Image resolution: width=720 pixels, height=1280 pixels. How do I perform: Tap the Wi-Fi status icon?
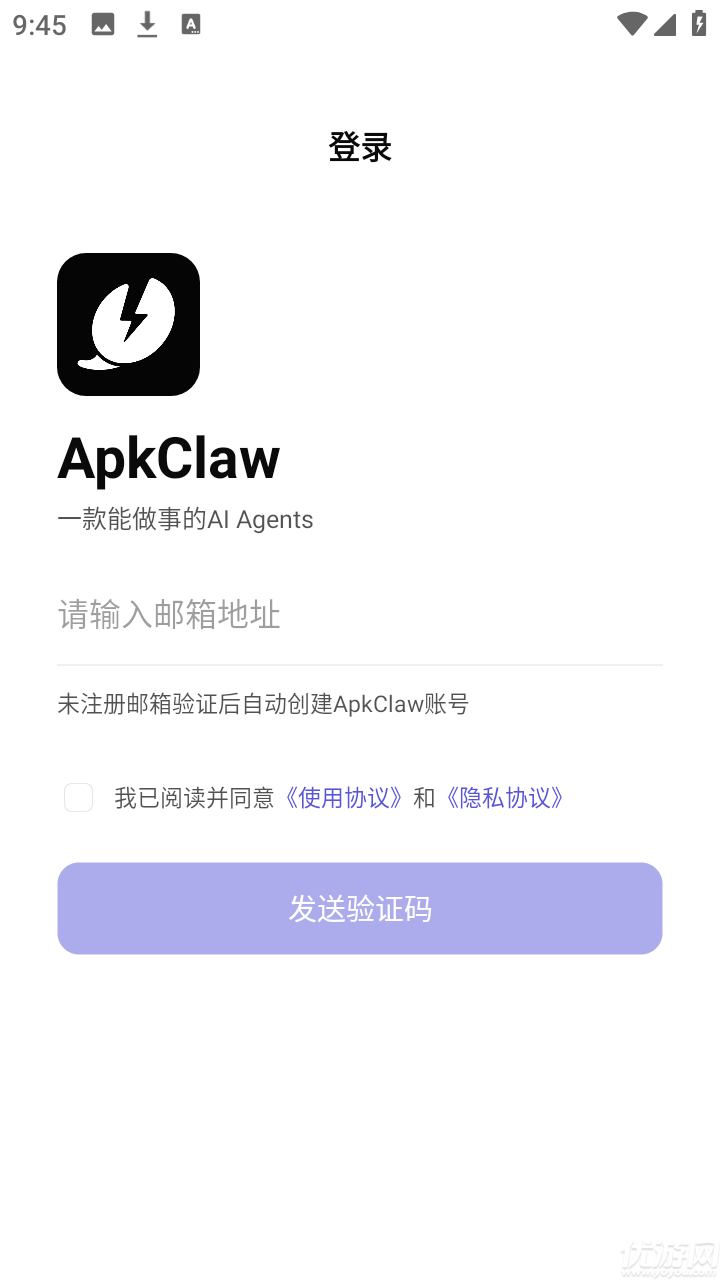[x=631, y=22]
